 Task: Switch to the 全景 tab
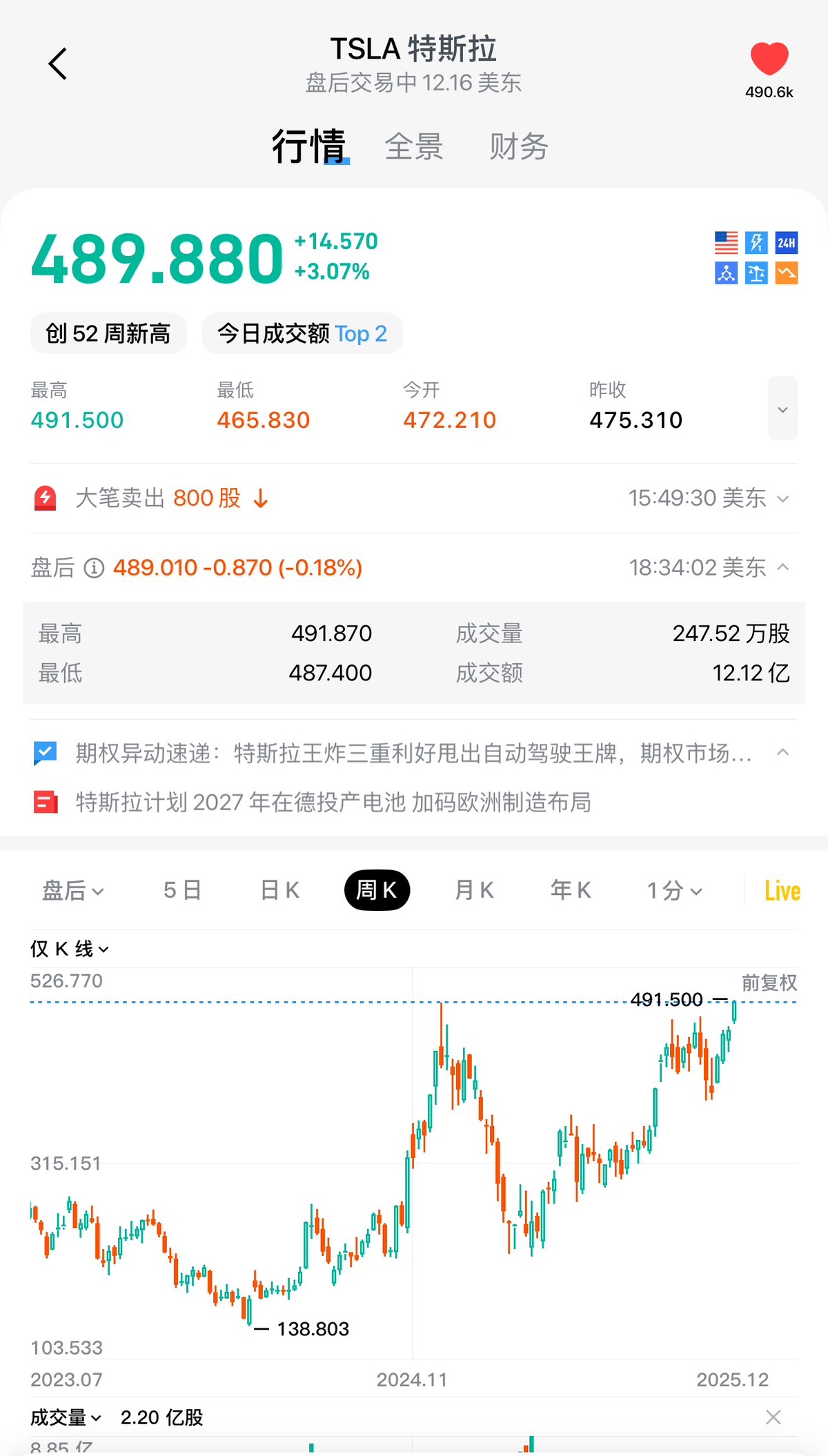click(x=414, y=147)
